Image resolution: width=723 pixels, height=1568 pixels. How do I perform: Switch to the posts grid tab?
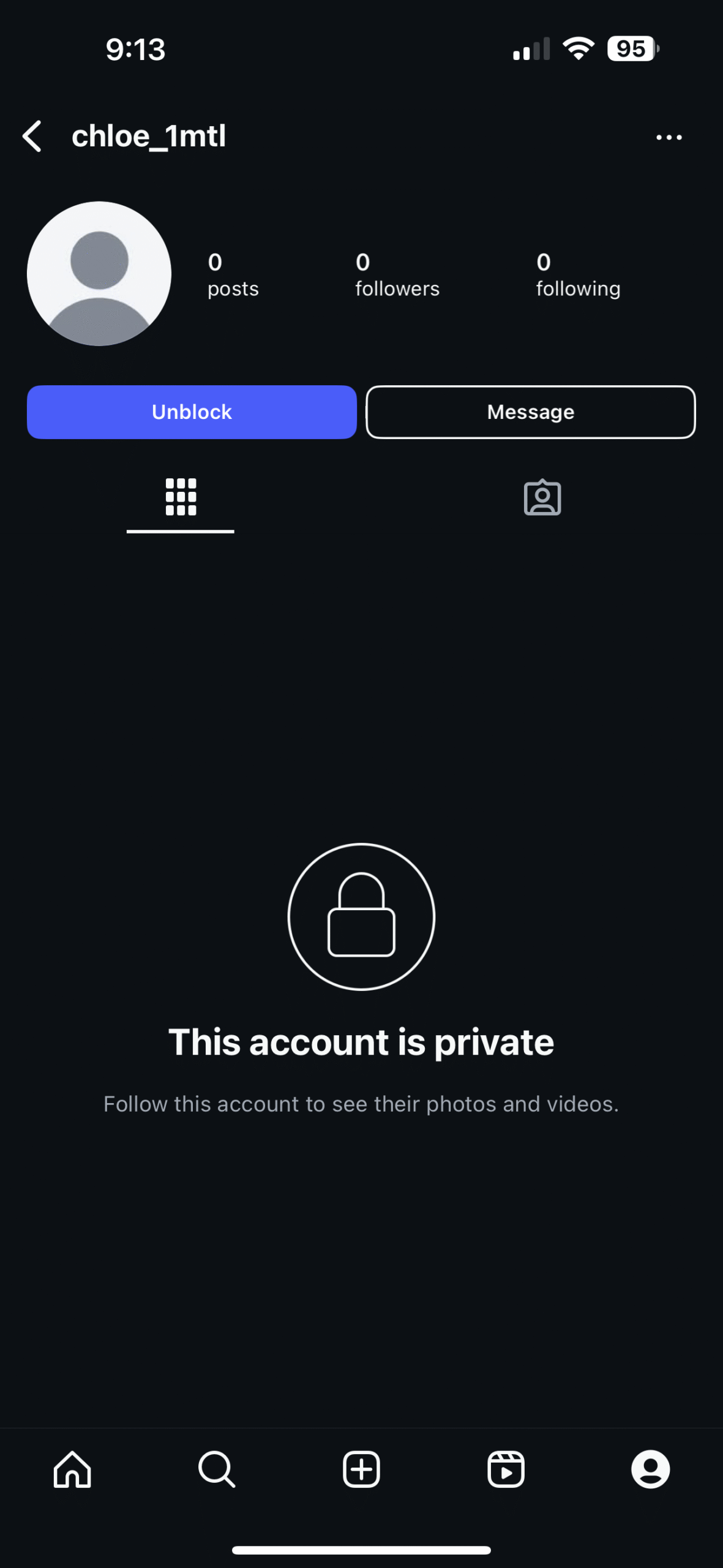click(181, 497)
